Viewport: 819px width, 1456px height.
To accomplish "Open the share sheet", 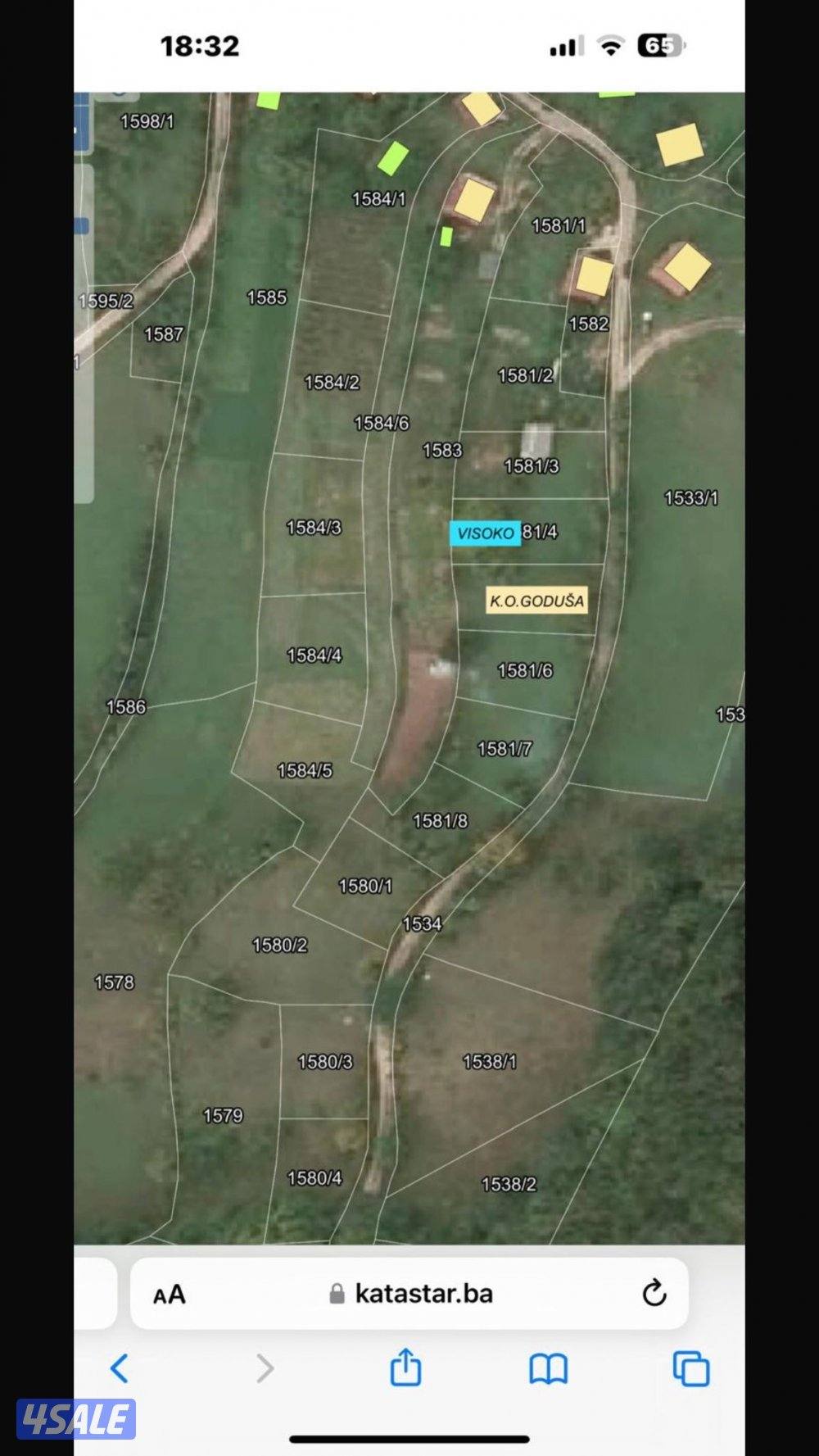I will pos(405,1368).
